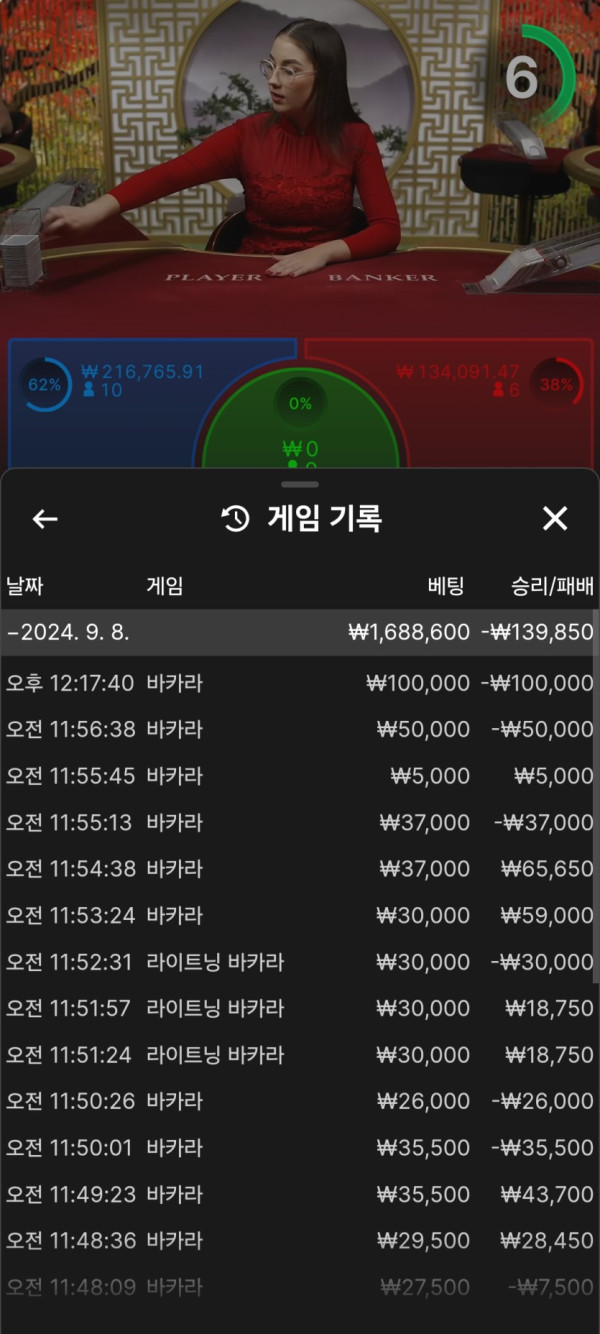Viewport: 600px width, 1334px height.
Task: Close the game history panel
Action: (x=554, y=518)
